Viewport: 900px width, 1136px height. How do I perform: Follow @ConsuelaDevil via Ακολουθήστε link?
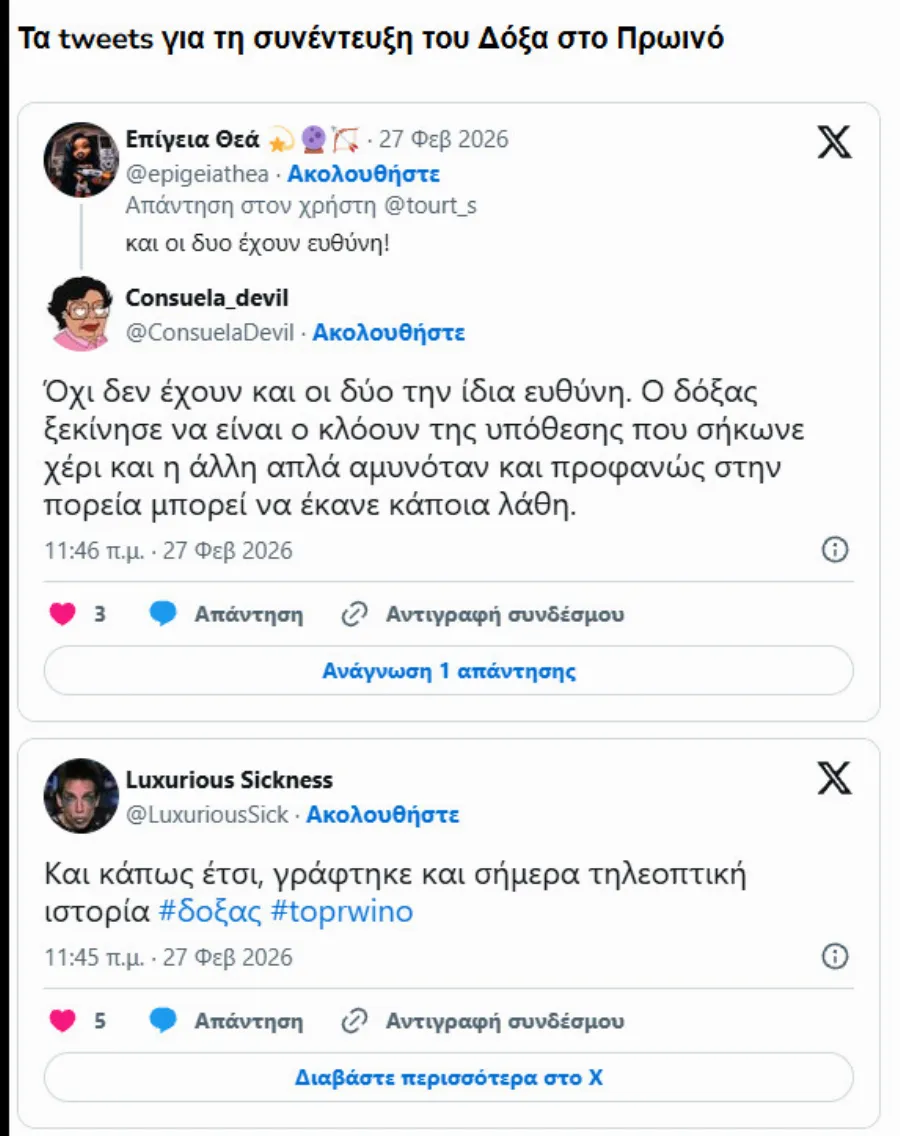point(388,332)
